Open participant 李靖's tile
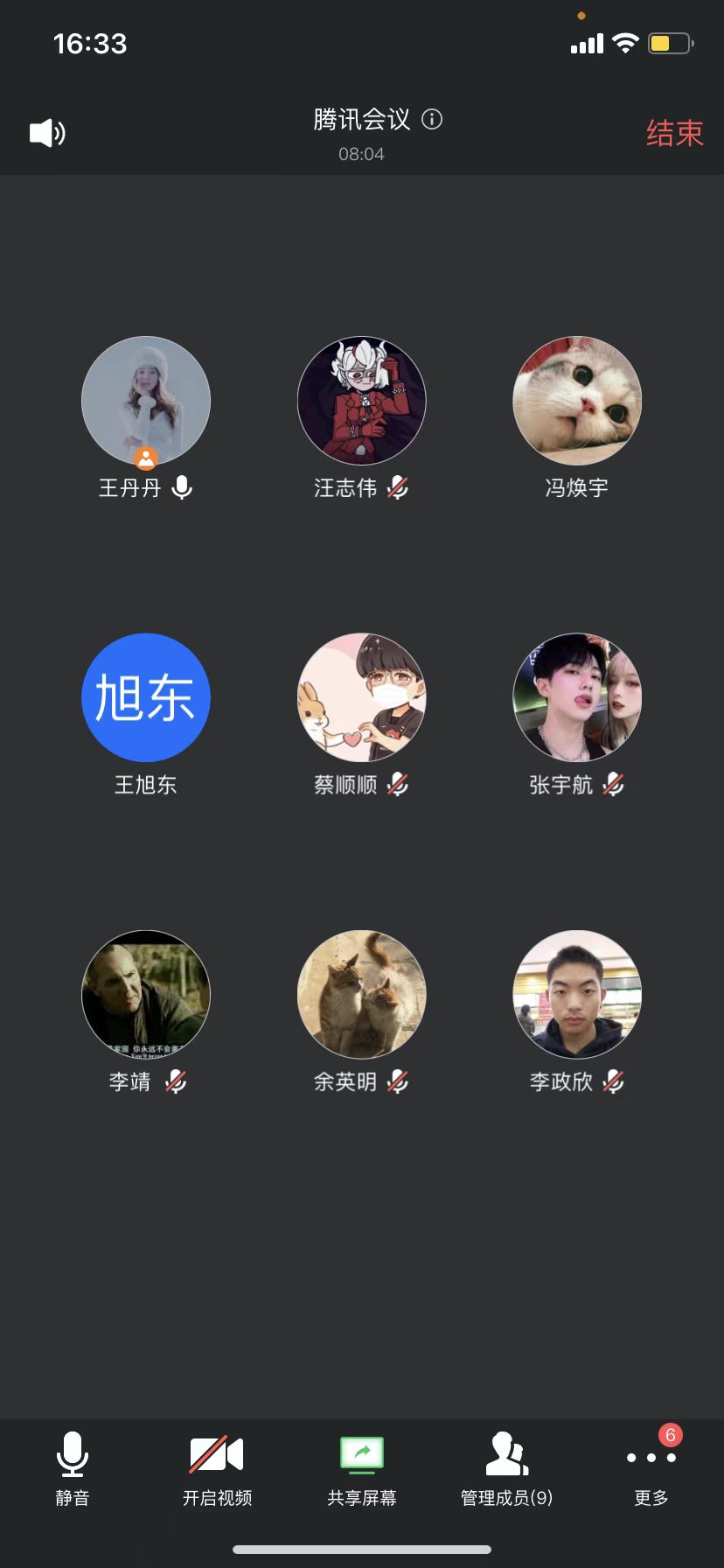This screenshot has width=724, height=1568. coord(146,994)
